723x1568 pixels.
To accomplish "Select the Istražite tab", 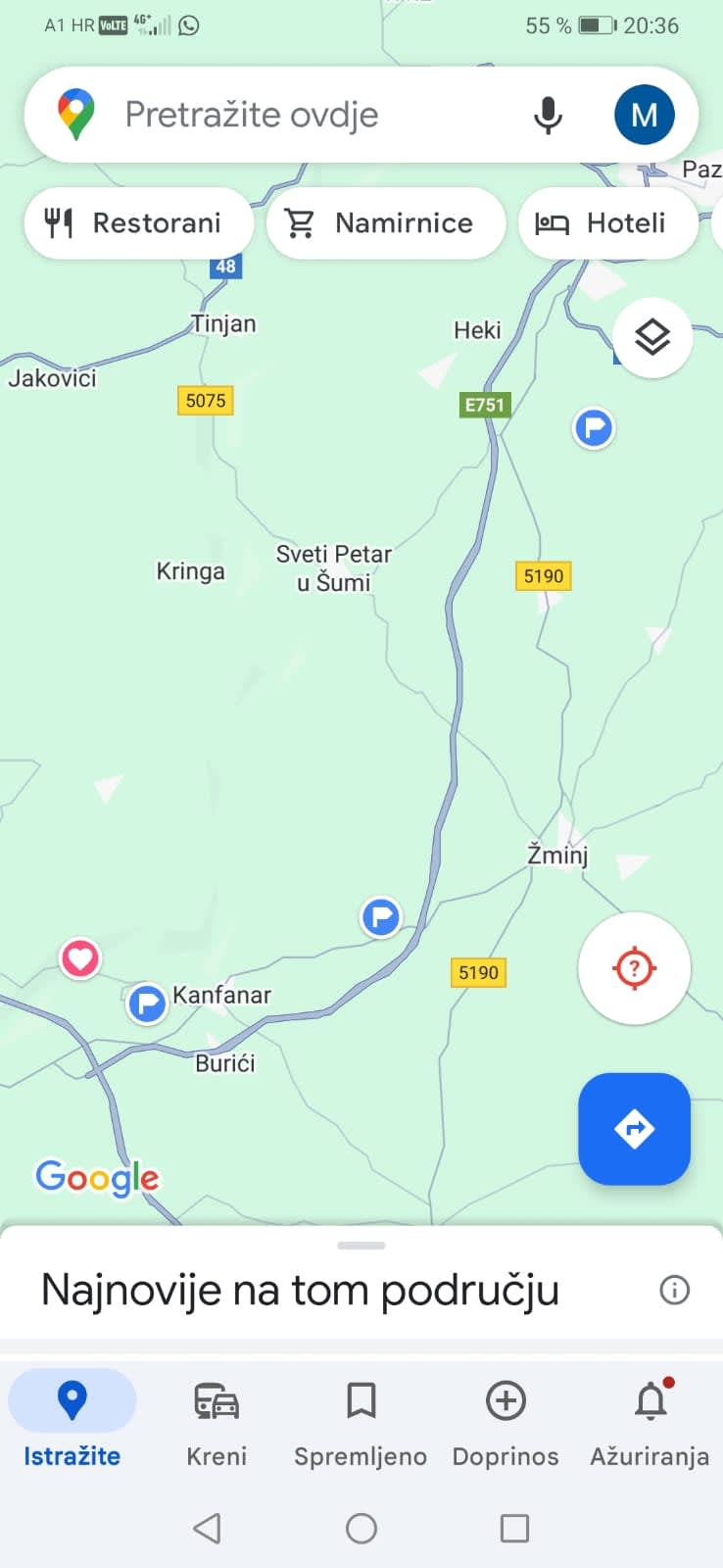I will [x=72, y=1419].
